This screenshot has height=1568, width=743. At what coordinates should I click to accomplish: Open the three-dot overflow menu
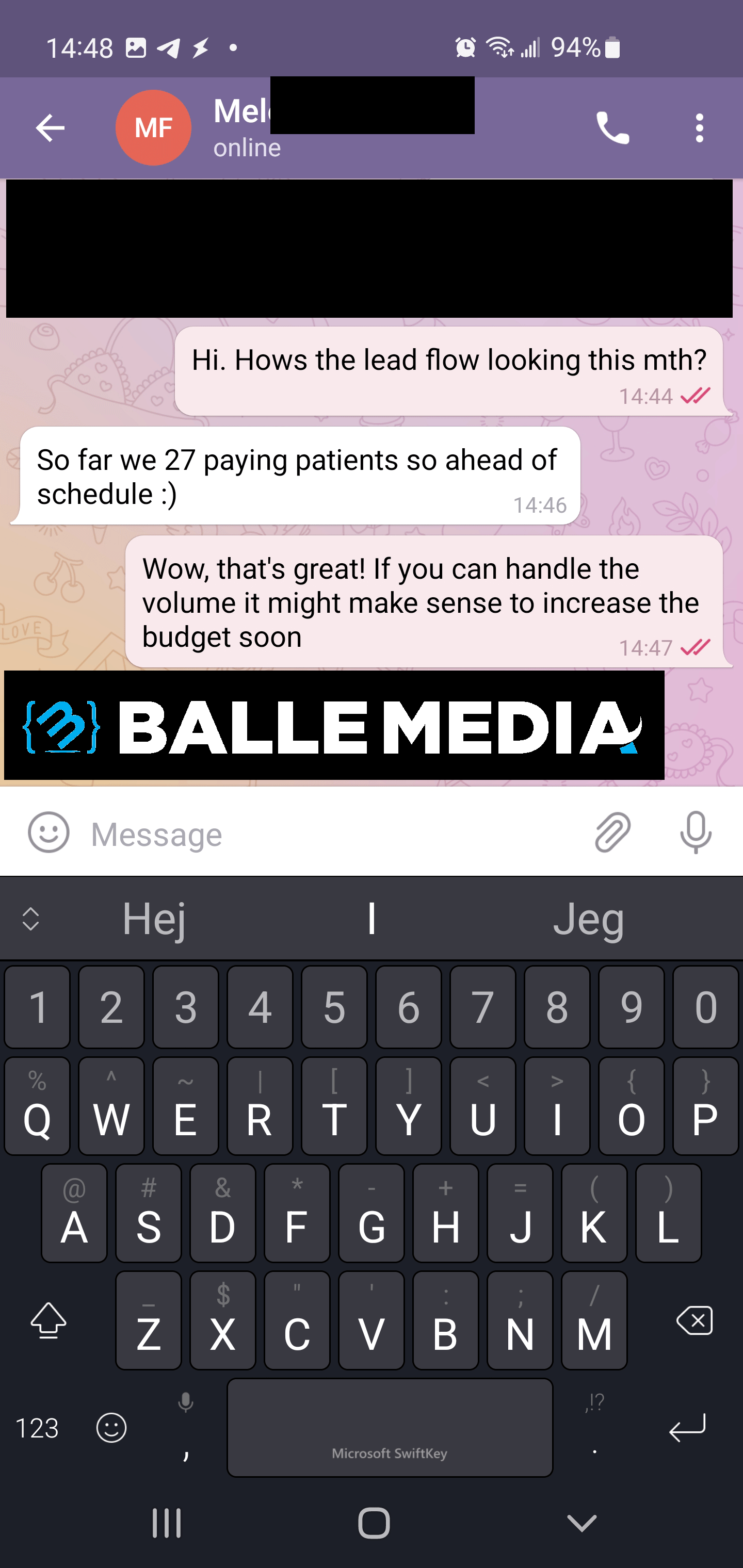(x=699, y=128)
